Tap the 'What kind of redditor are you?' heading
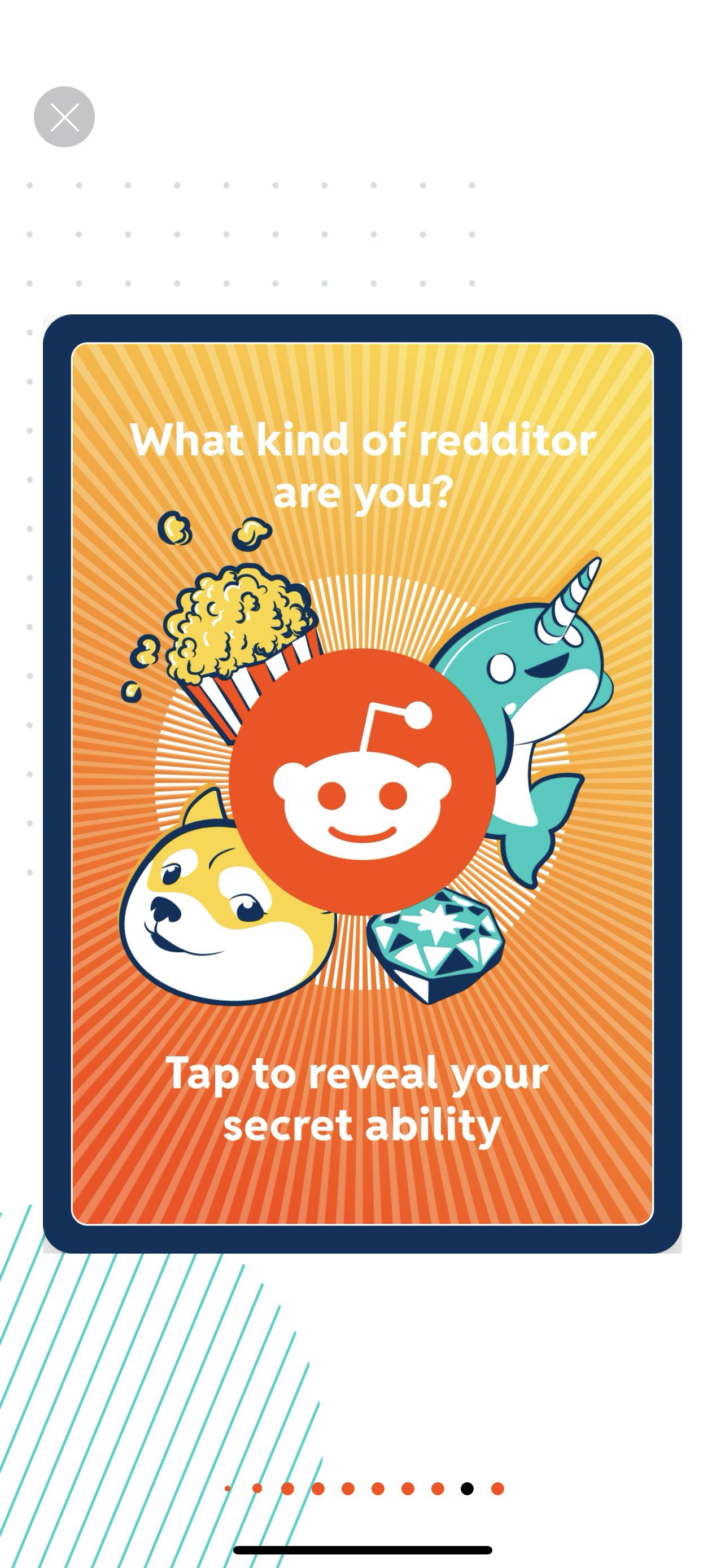Screen dimensions: 725x1568 click(x=362, y=463)
